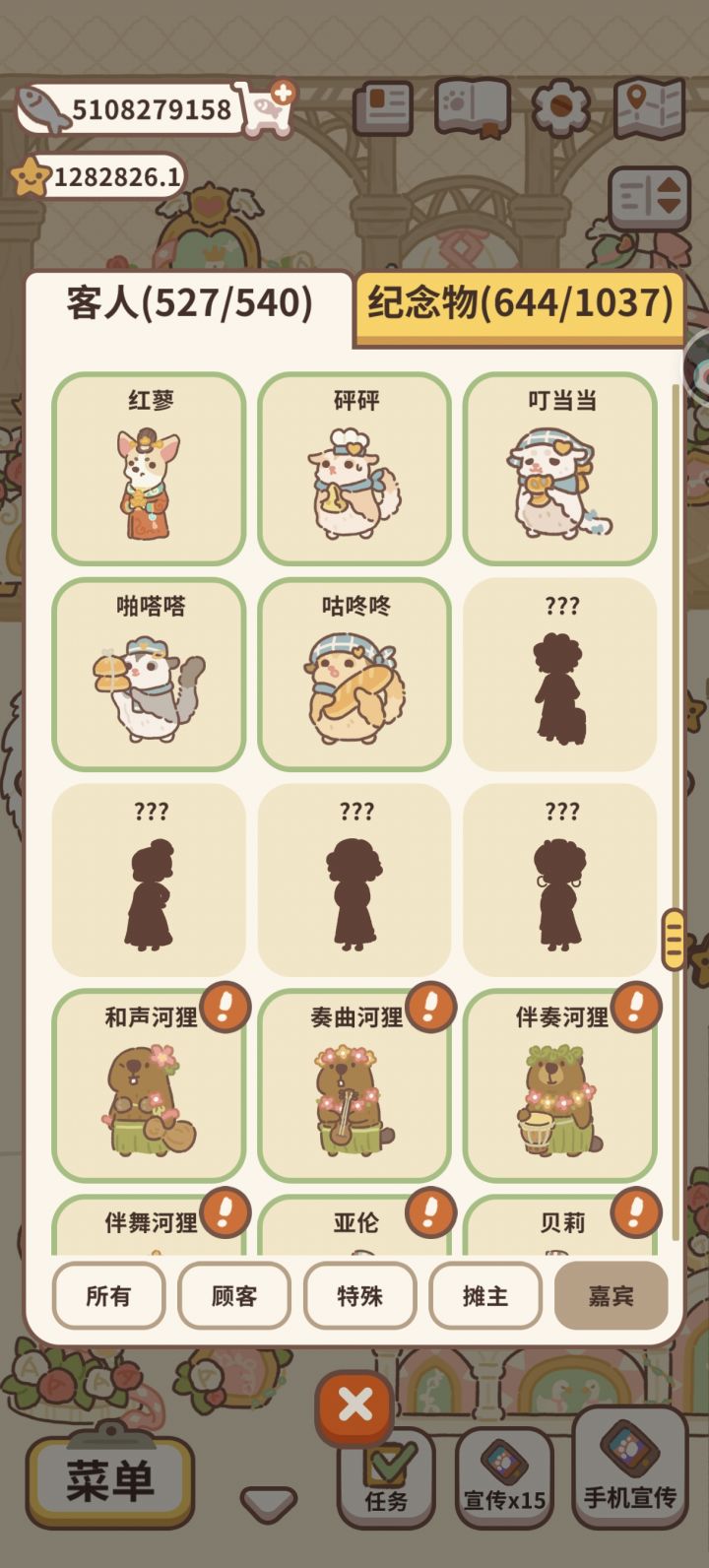Select the 特殊 filter
This screenshot has width=709, height=1568.
coord(359,1297)
